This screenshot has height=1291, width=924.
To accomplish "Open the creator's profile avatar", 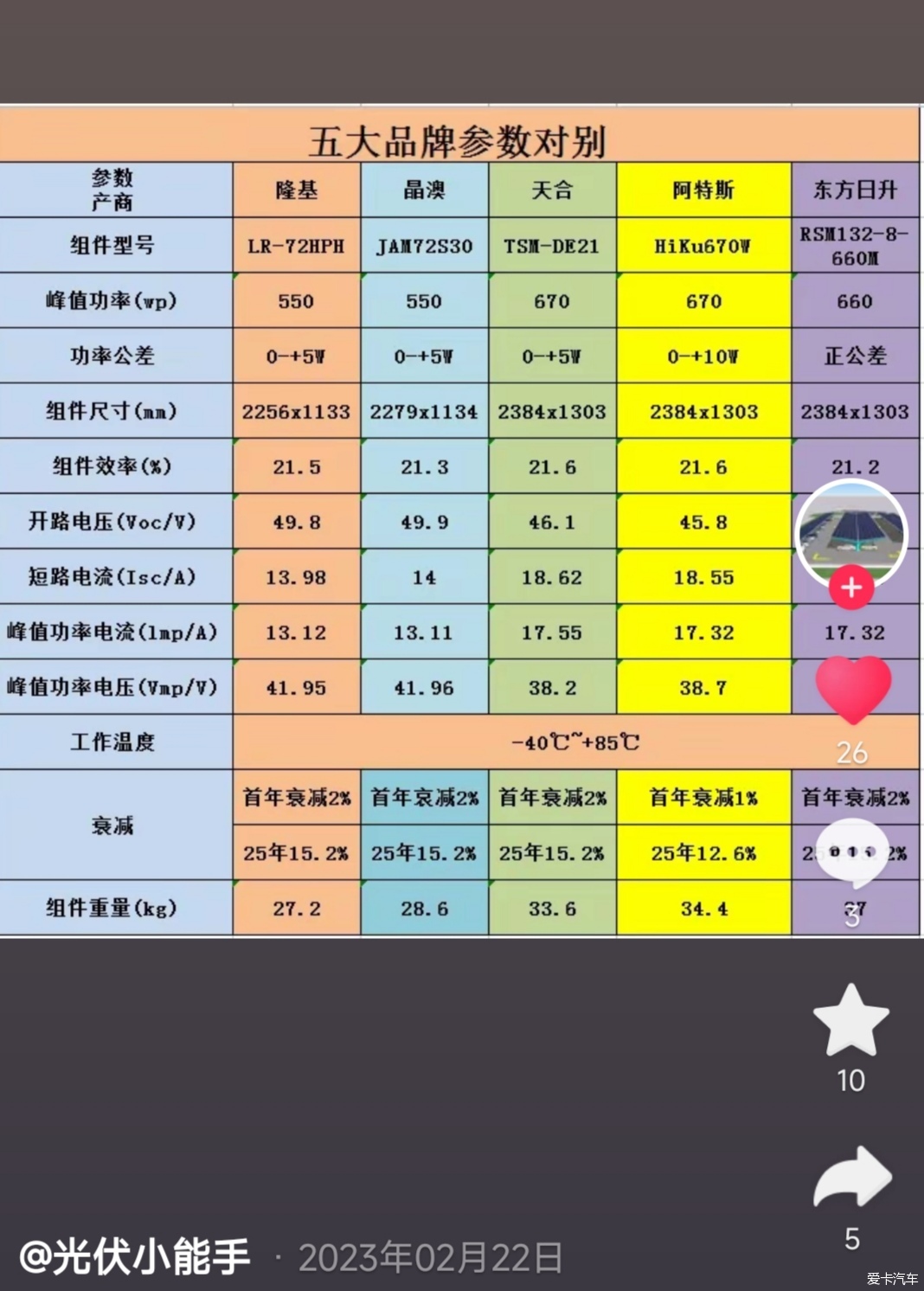I will point(851,531).
